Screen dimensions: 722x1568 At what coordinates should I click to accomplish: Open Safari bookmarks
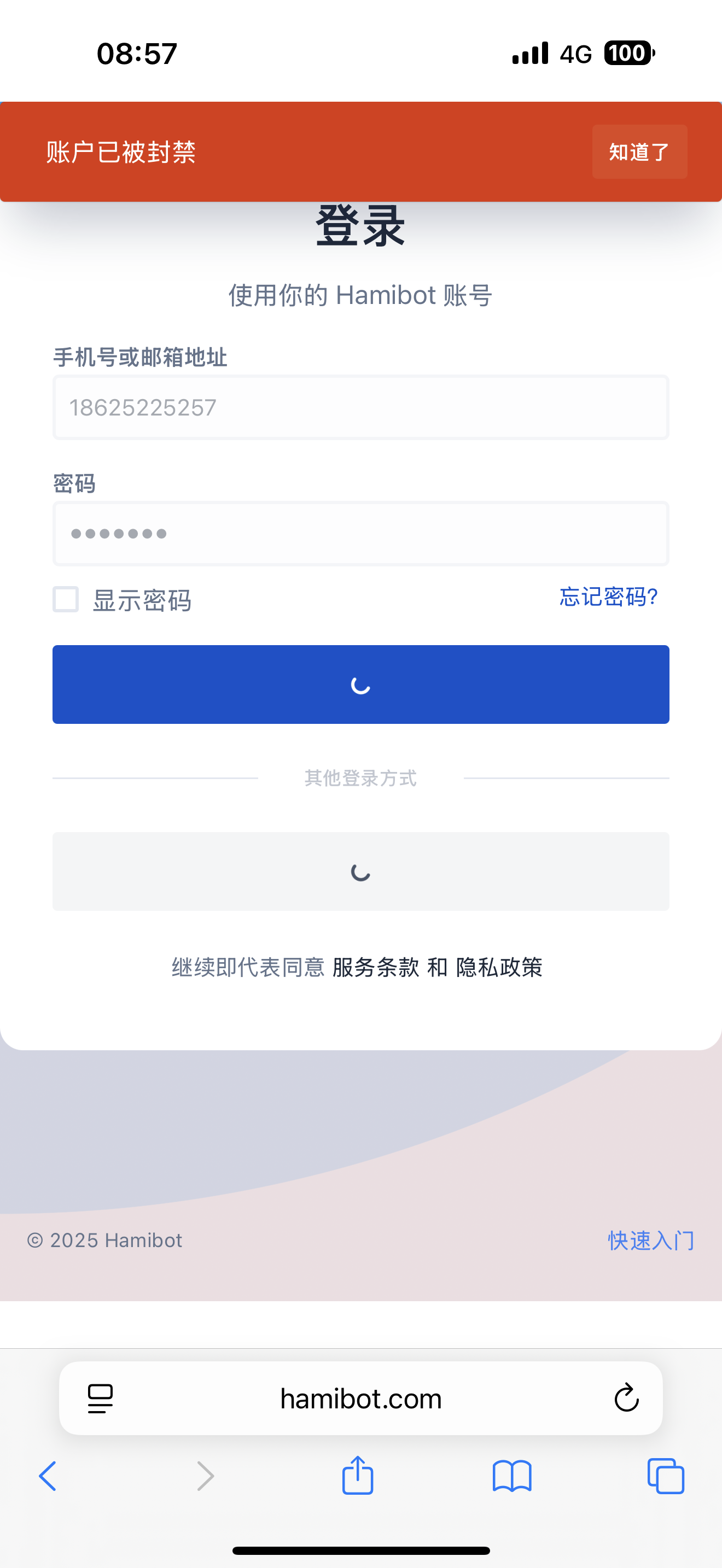(512, 1476)
